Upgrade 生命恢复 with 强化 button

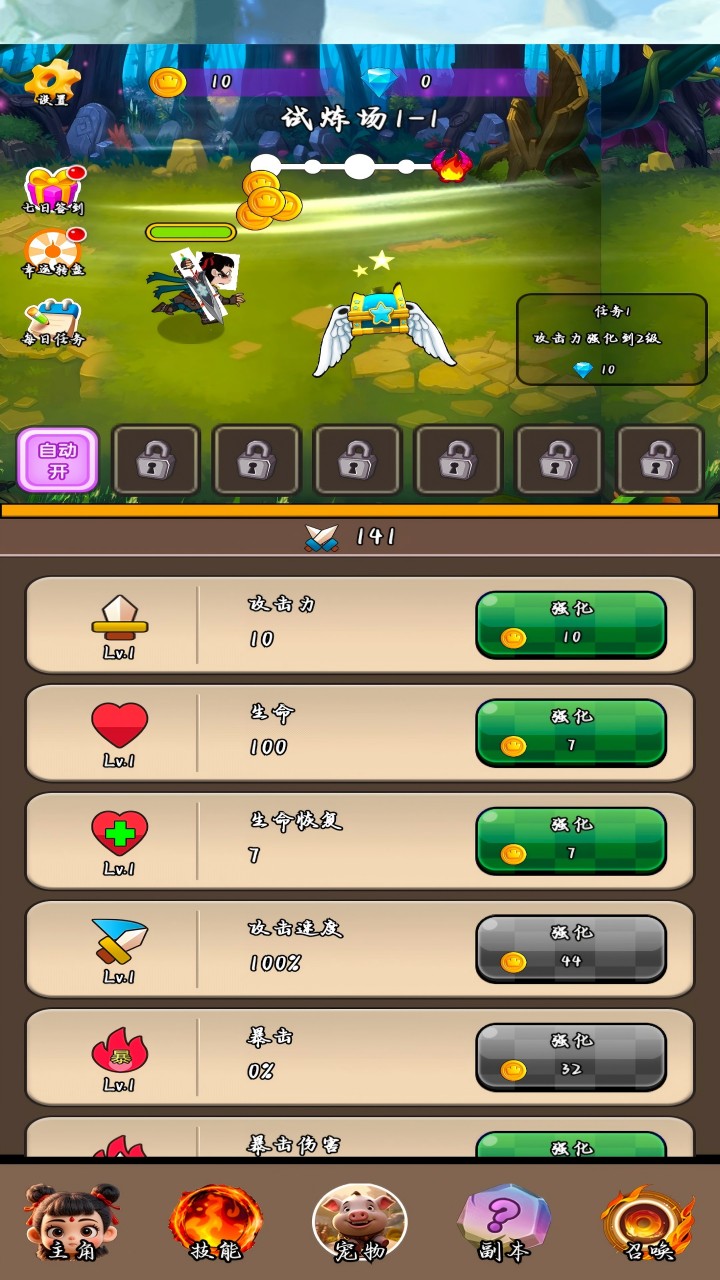pos(571,840)
